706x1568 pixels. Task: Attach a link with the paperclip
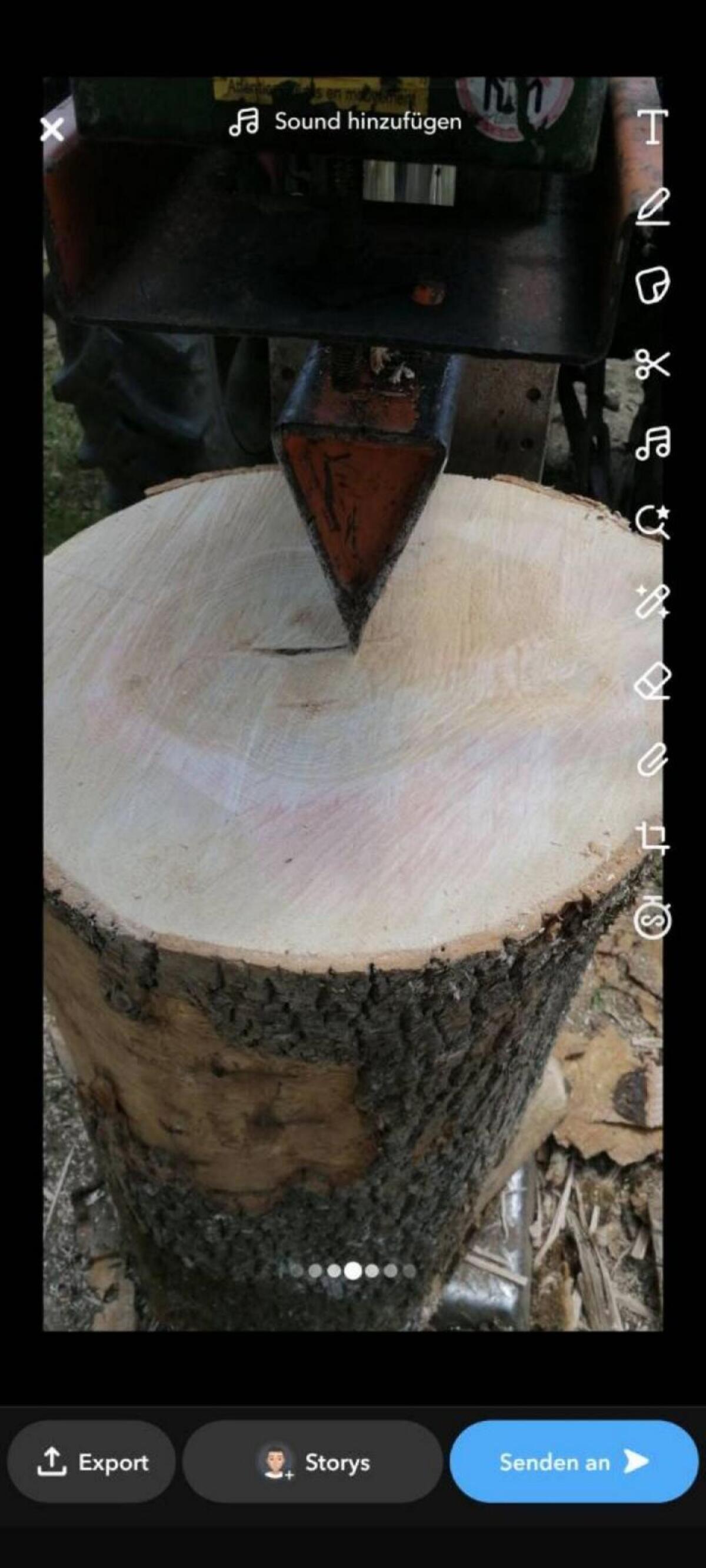click(x=652, y=760)
